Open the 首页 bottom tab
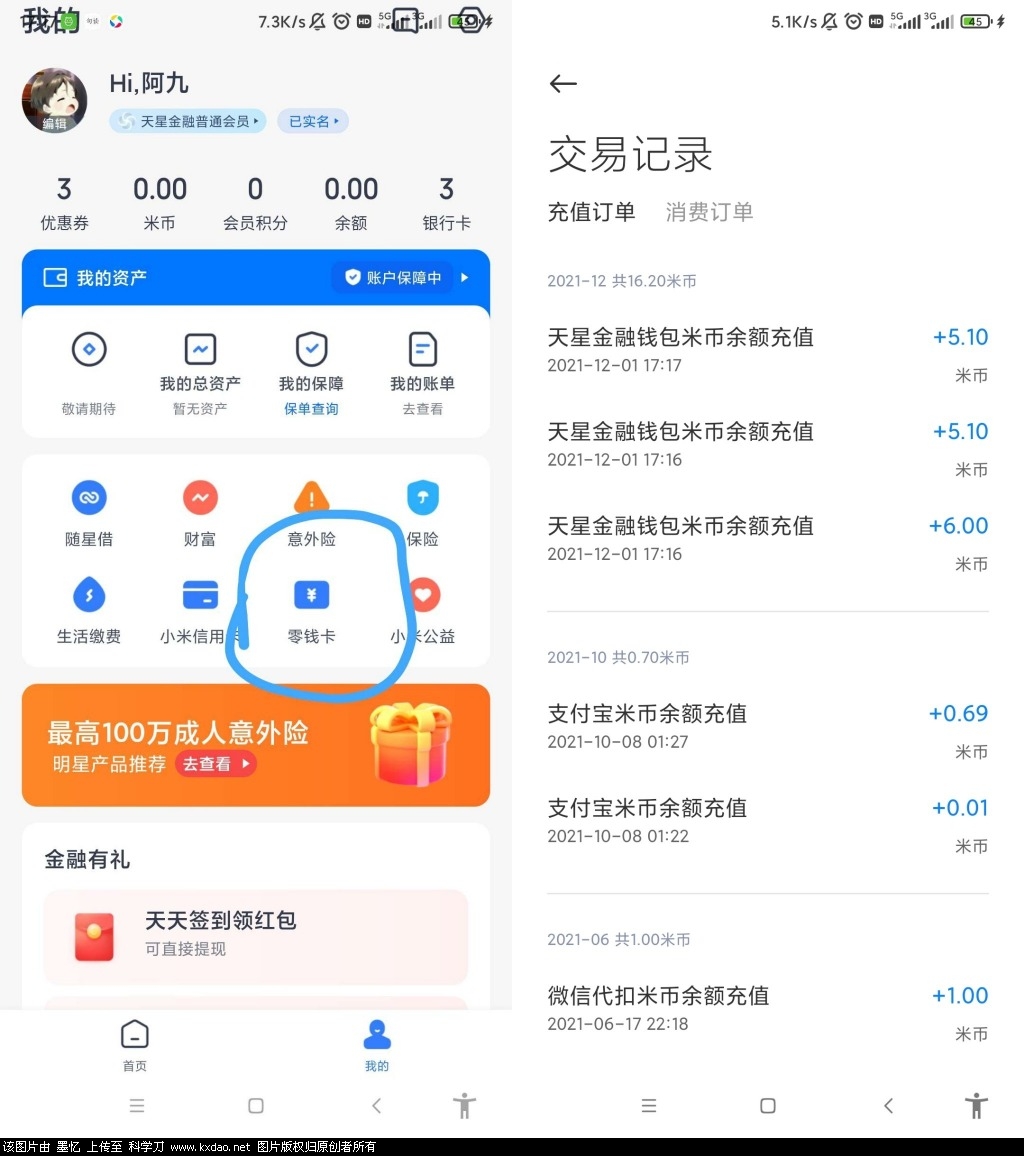 tap(135, 1045)
